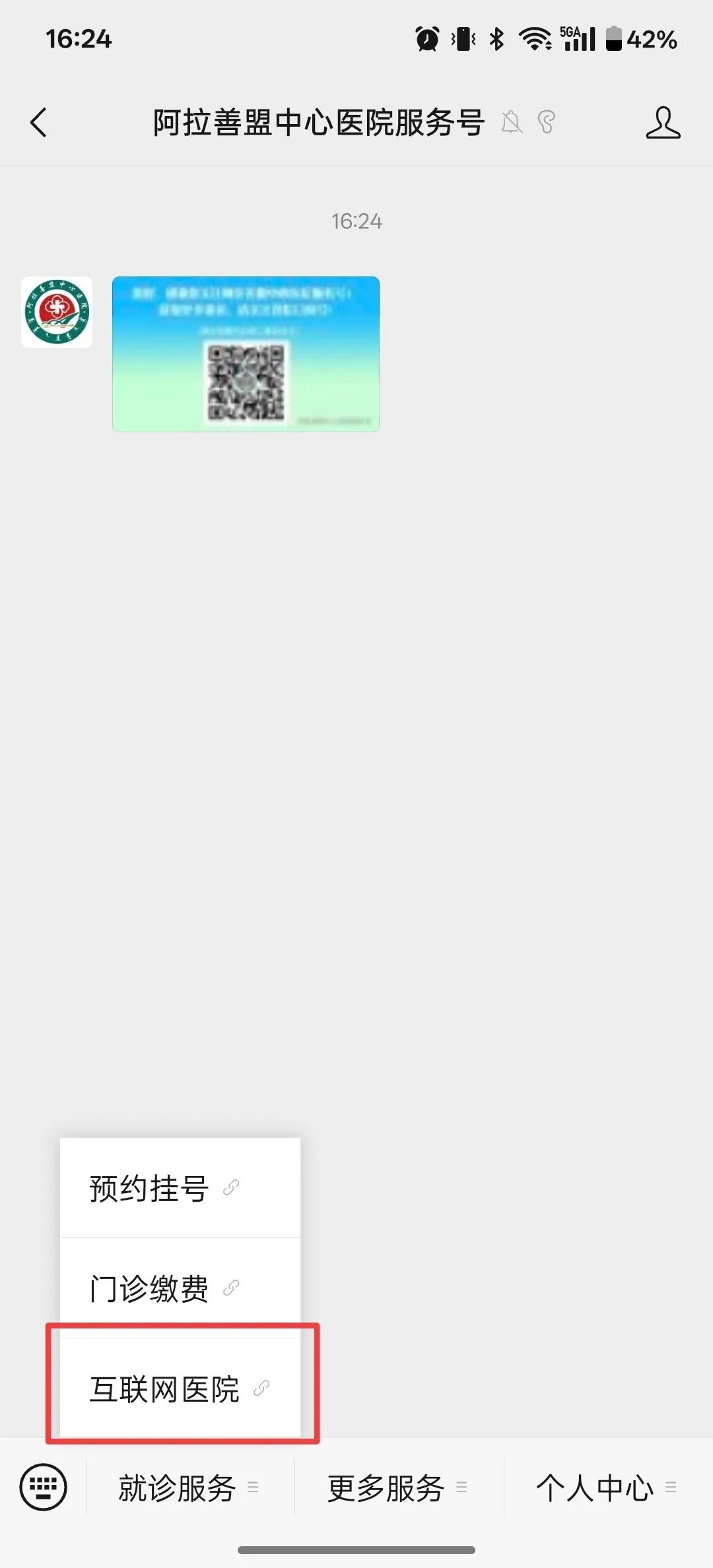Choose 互联网医院 from the menu
713x1568 pixels.
point(180,1388)
